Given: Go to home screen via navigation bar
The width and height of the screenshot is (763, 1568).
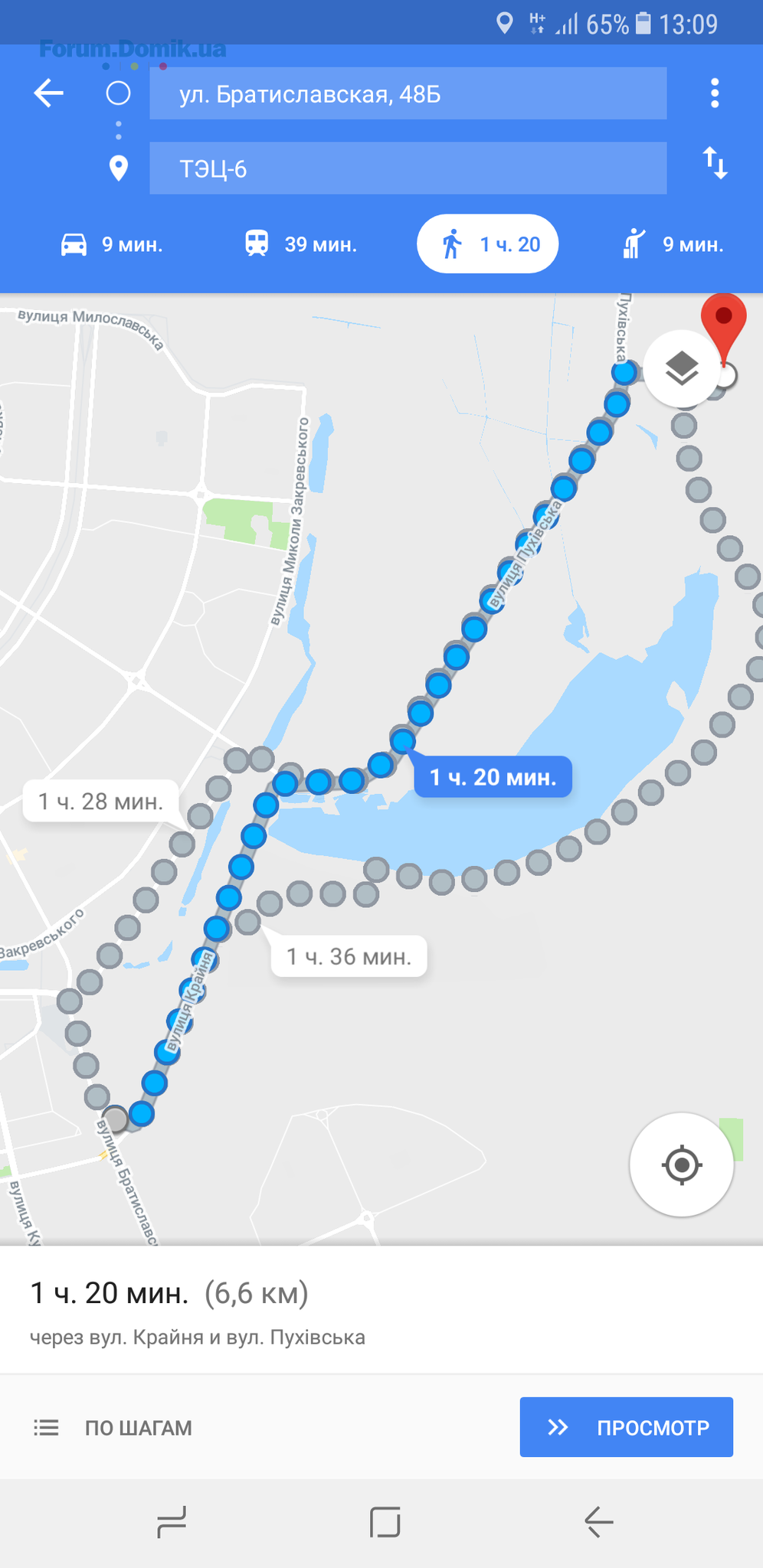Looking at the screenshot, I should (385, 1522).
